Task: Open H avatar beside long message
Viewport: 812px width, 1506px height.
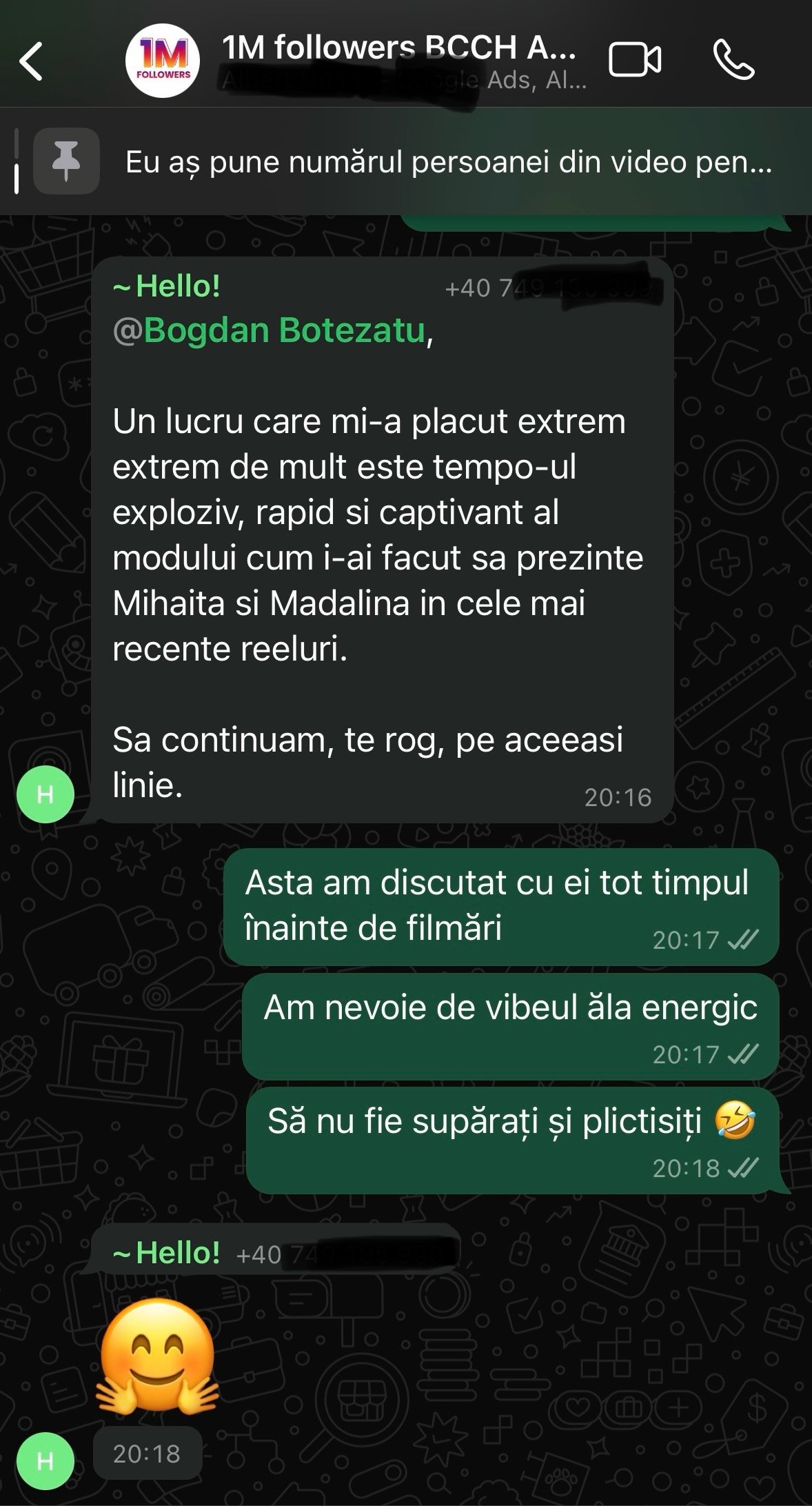Action: pos(45,794)
